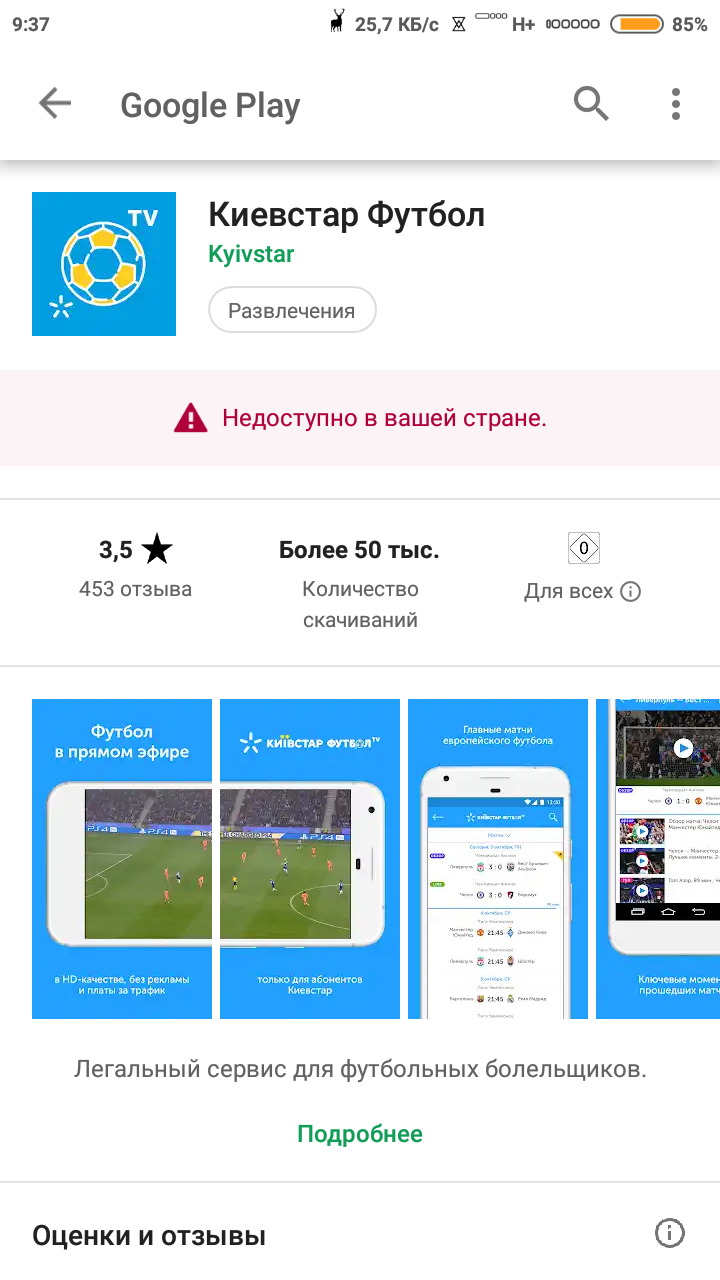
Task: Show content rating info for Для всех
Action: [630, 591]
